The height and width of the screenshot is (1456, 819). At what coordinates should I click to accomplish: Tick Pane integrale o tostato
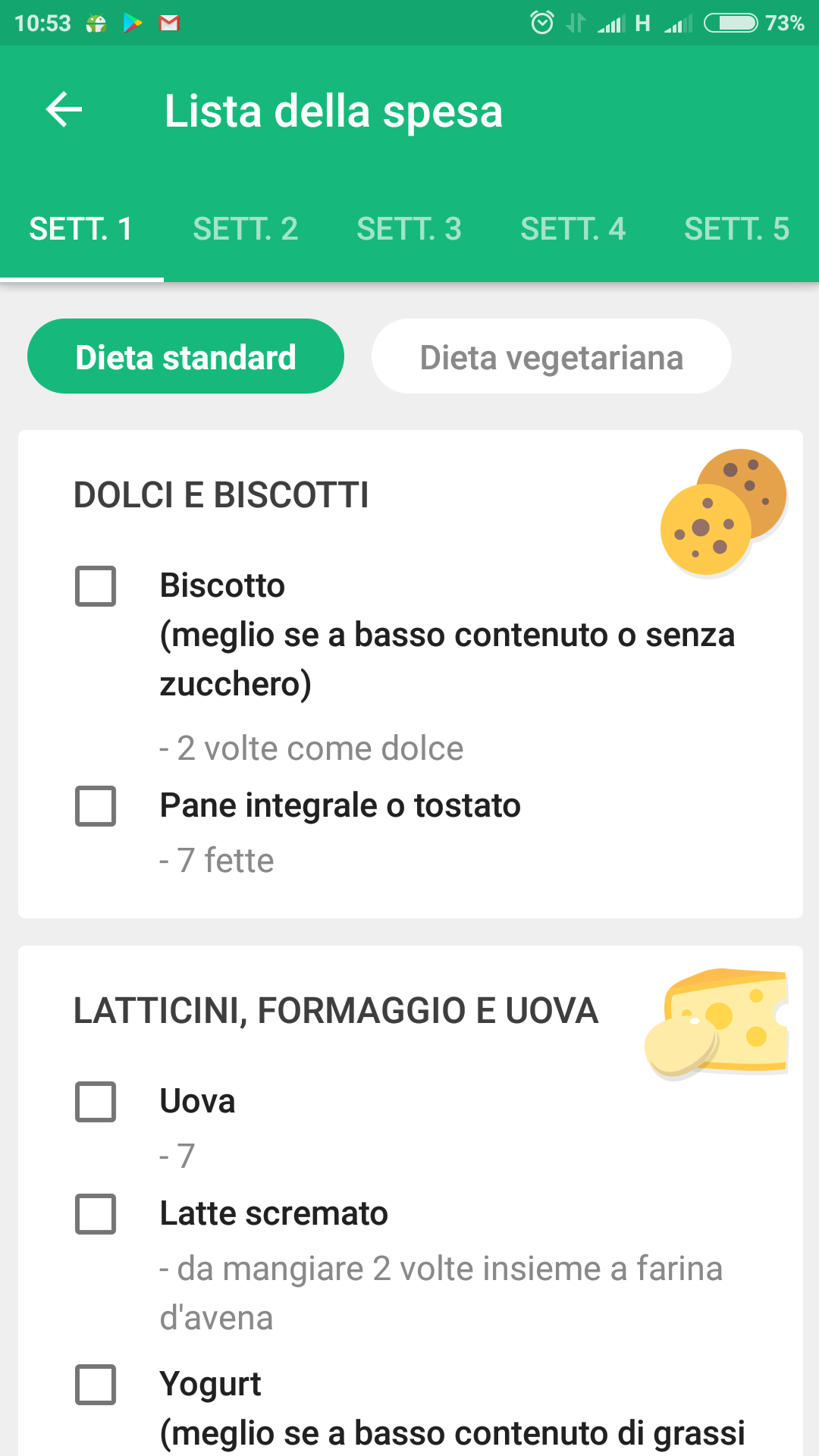pyautogui.click(x=96, y=806)
